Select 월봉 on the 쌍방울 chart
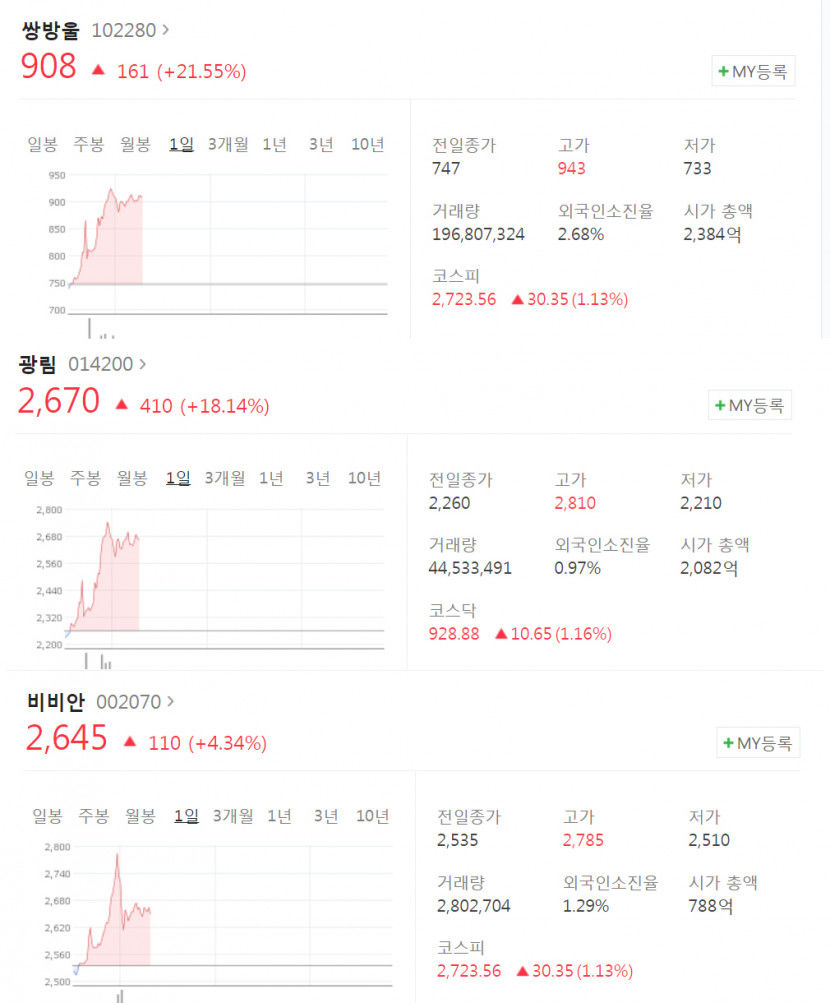This screenshot has height=1003, width=830. point(135,144)
